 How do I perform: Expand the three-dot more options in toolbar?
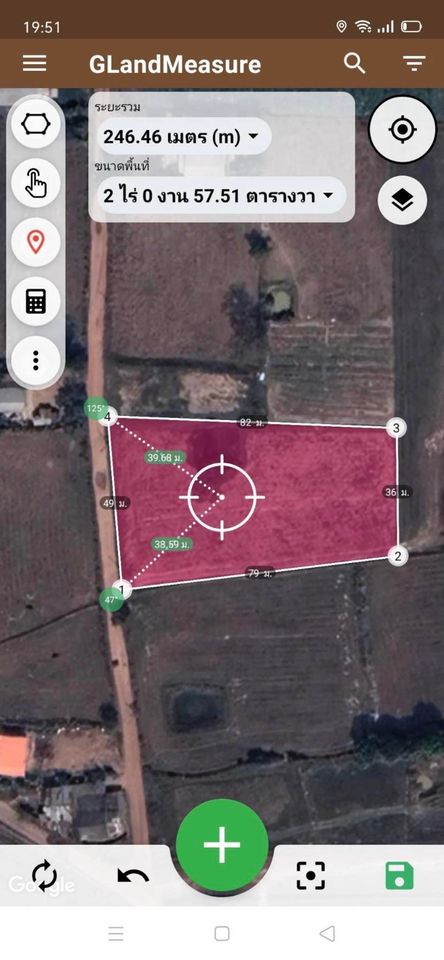coord(36,360)
